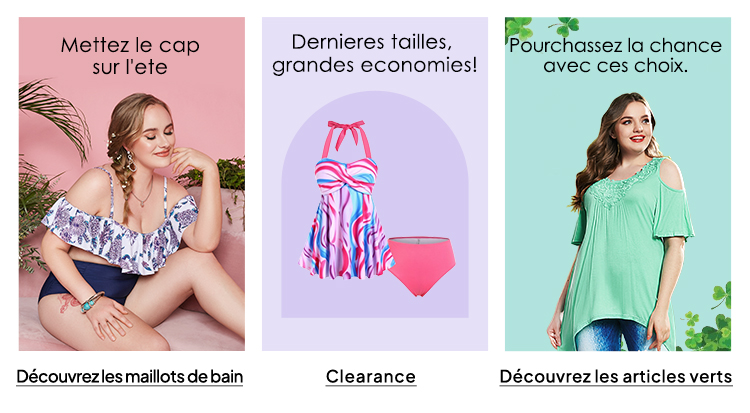Tap the 'Découvrez les articles verts' link
Viewport: 750px width, 413px height.
(616, 377)
